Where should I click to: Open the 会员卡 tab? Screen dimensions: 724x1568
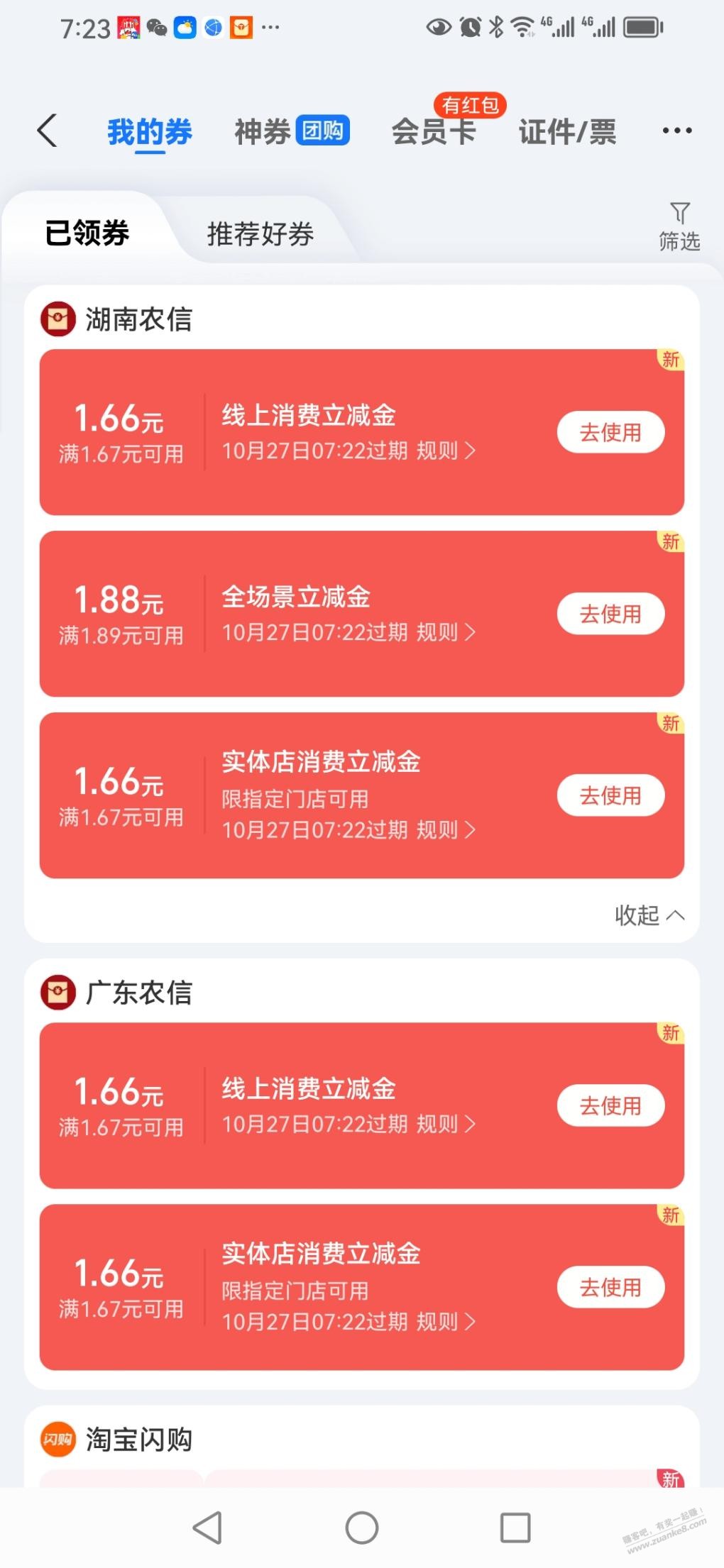(x=434, y=131)
